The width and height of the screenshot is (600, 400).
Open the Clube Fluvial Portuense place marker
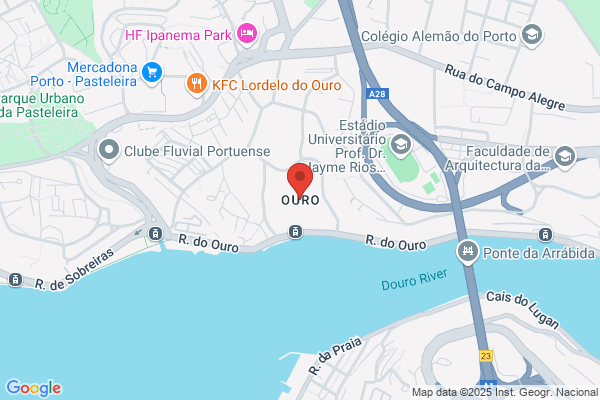pos(109,150)
